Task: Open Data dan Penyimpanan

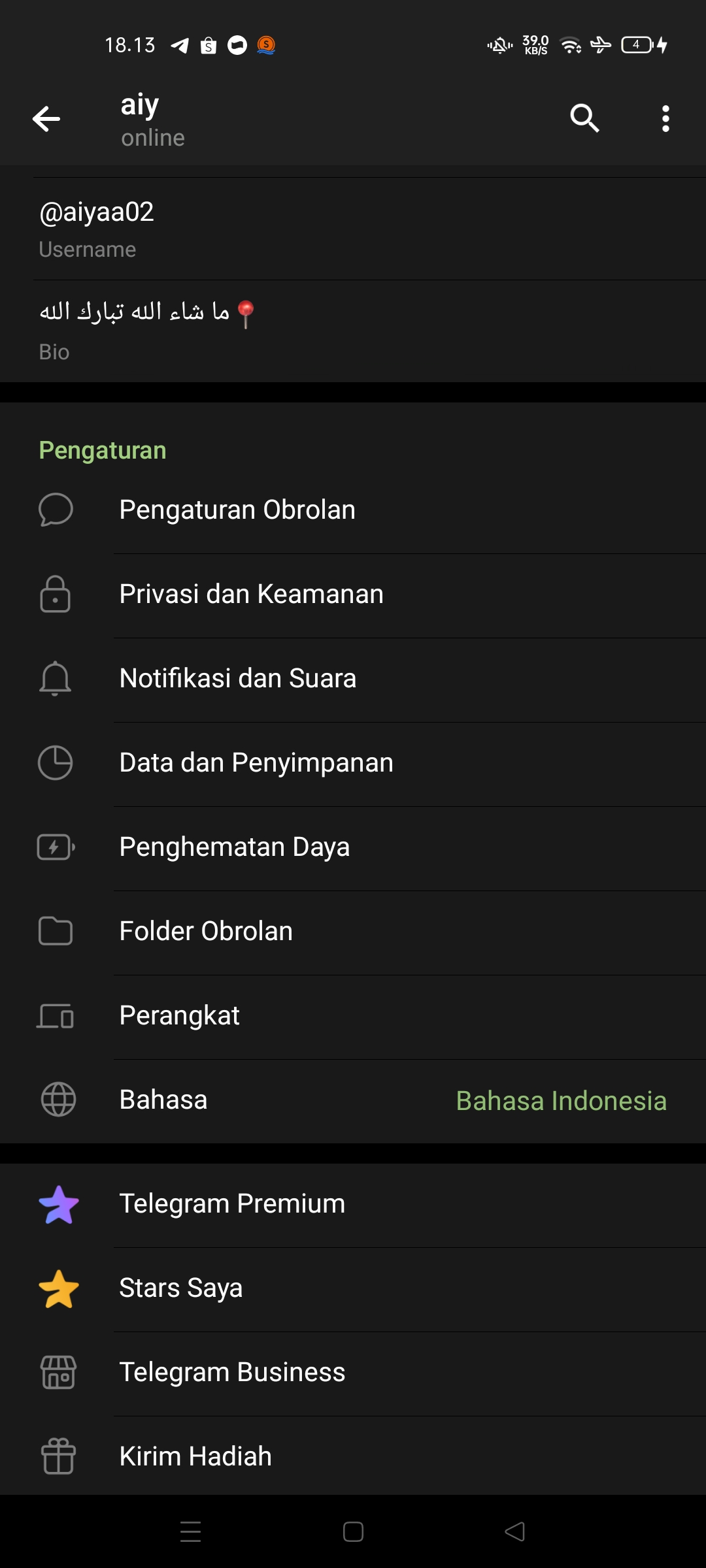Action: click(x=353, y=763)
